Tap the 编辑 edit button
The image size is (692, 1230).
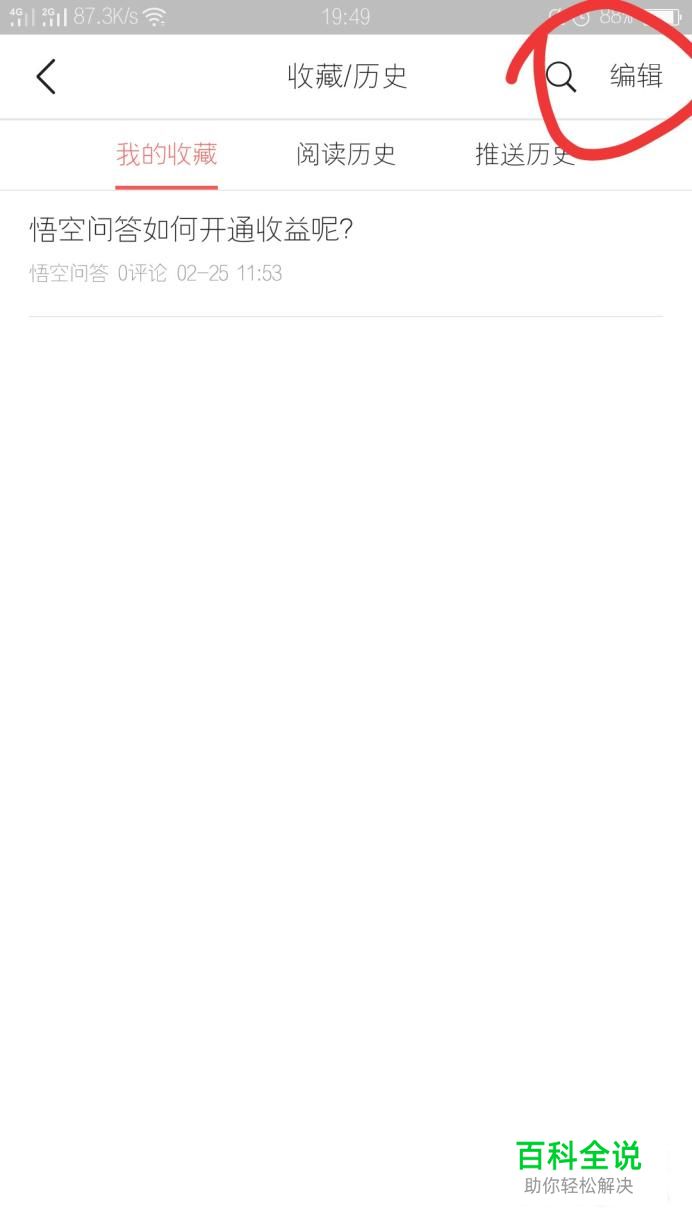pyautogui.click(x=636, y=76)
